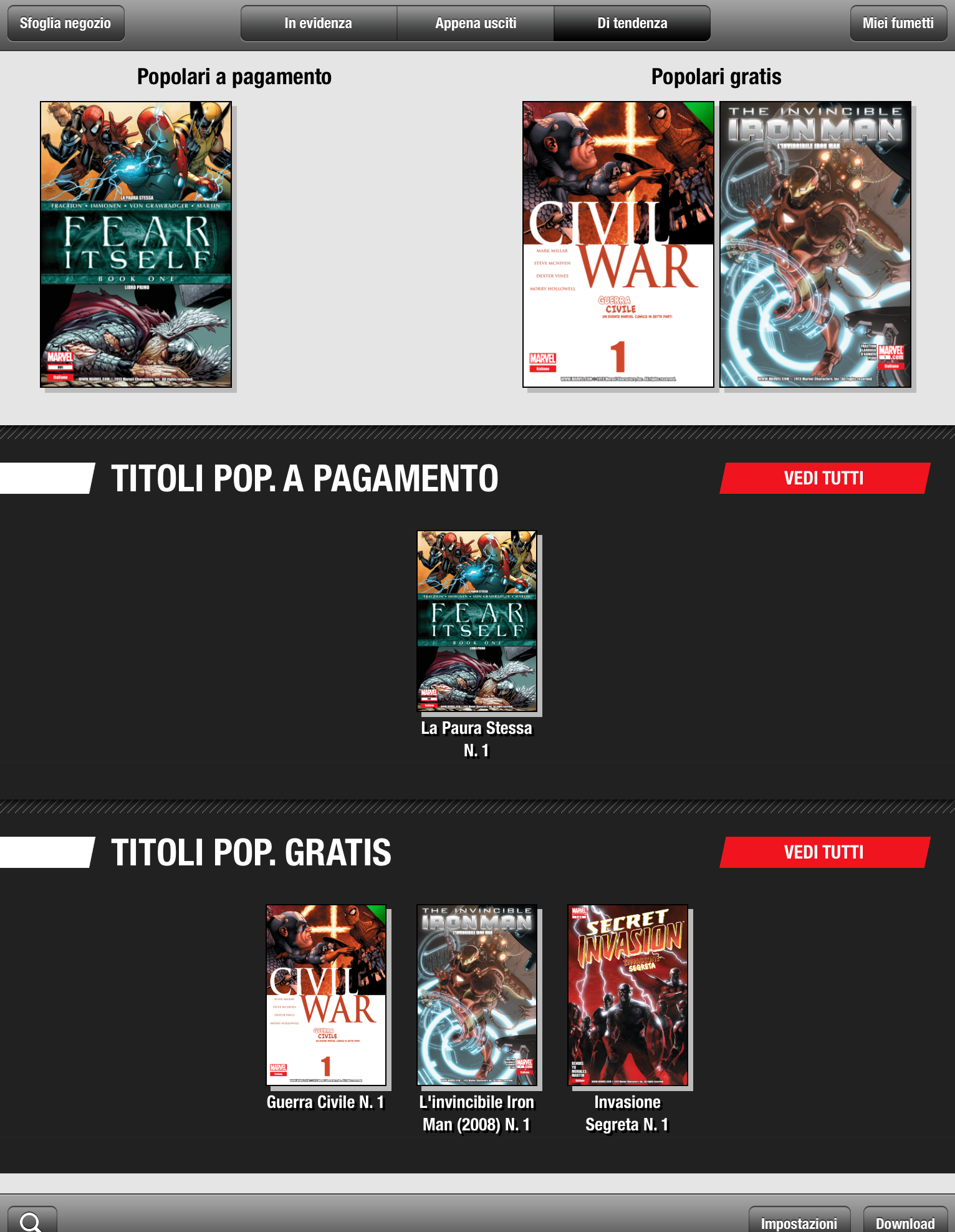Screen dimensions: 955x1232
Task: Open Invasione Segreta N. 1
Action: pyautogui.click(x=628, y=995)
